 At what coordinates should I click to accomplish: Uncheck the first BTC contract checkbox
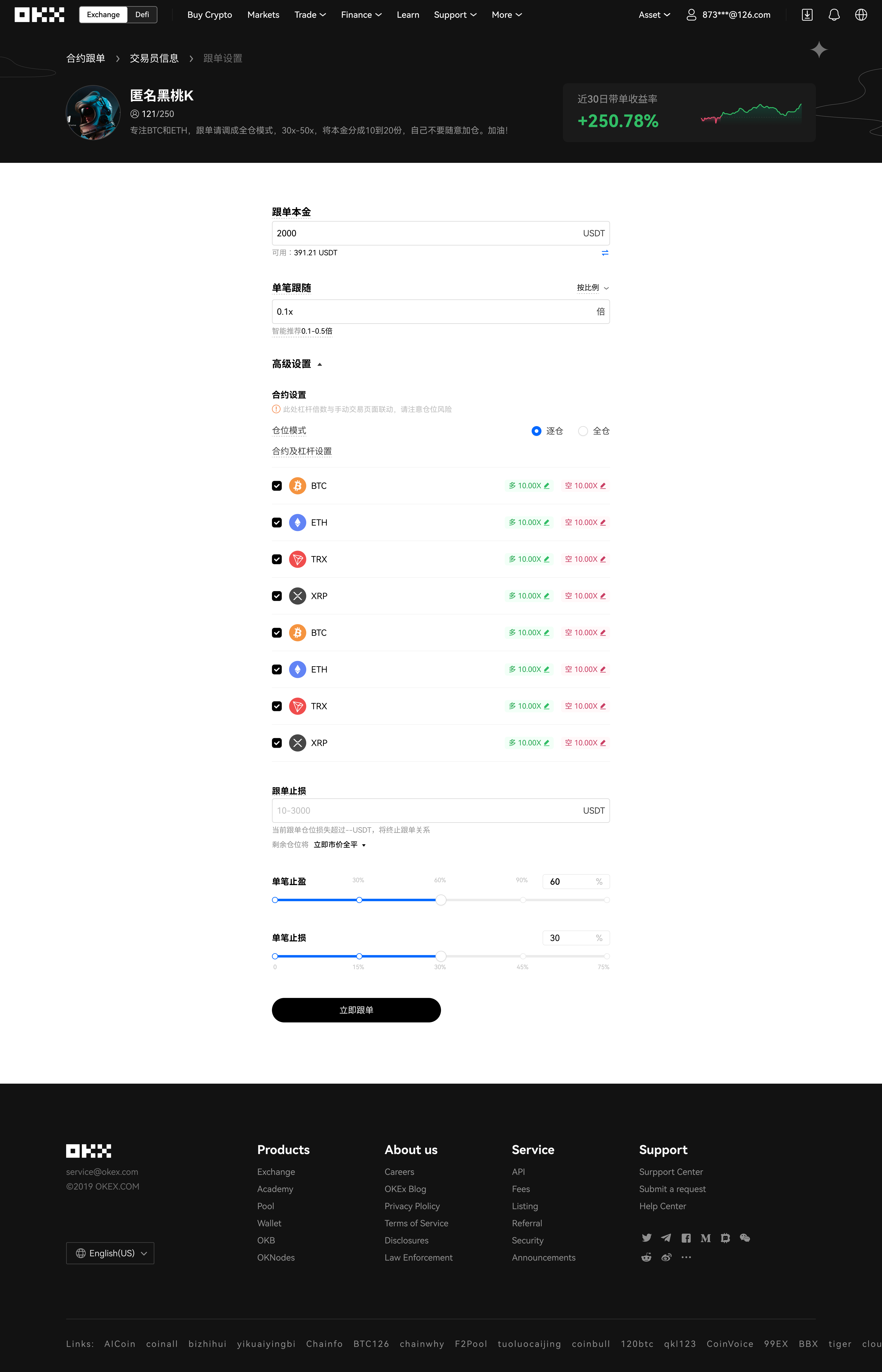(x=277, y=486)
